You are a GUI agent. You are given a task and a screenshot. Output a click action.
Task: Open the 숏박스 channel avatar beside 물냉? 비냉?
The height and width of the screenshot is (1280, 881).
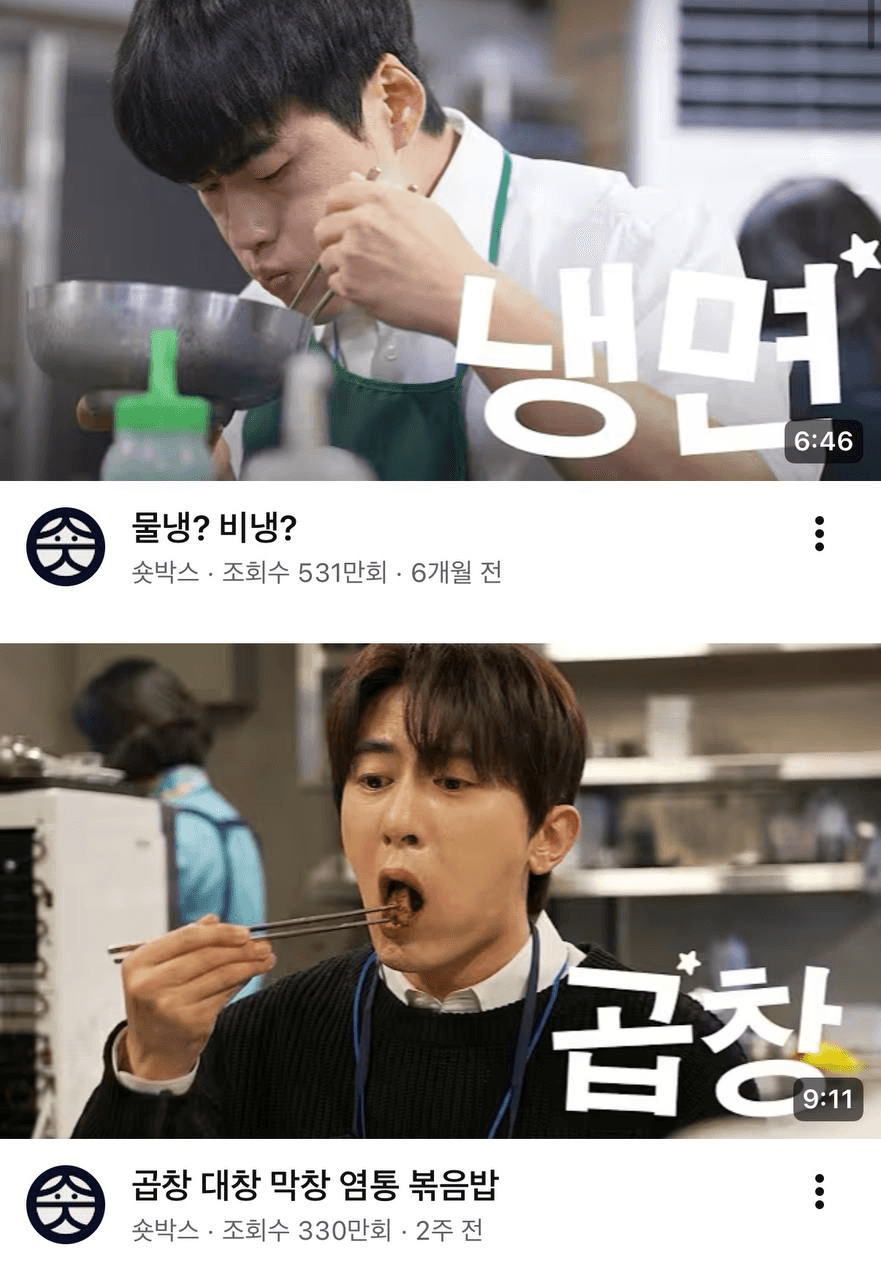66,546
